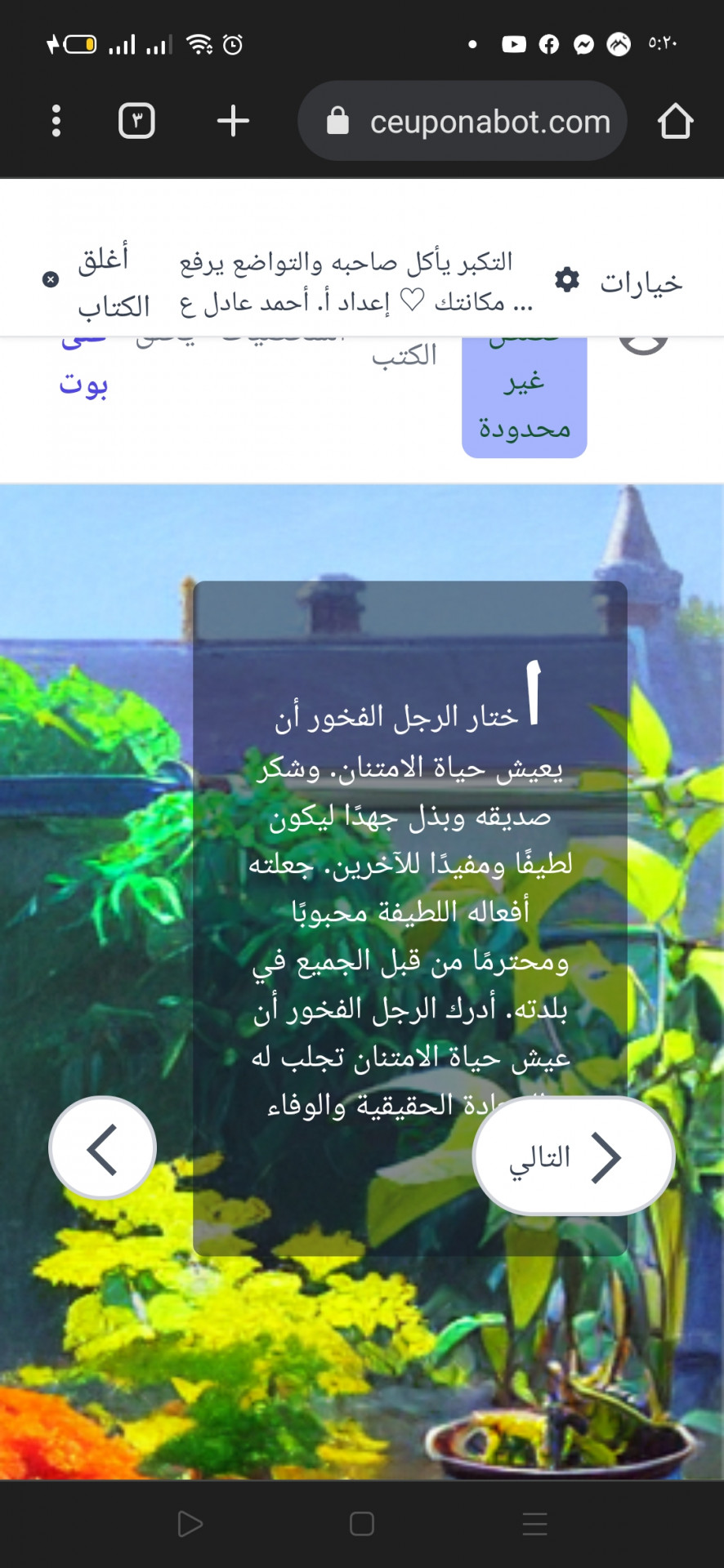This screenshot has width=724, height=1568.
Task: Open the tab switcher showing three tabs
Action: (136, 121)
